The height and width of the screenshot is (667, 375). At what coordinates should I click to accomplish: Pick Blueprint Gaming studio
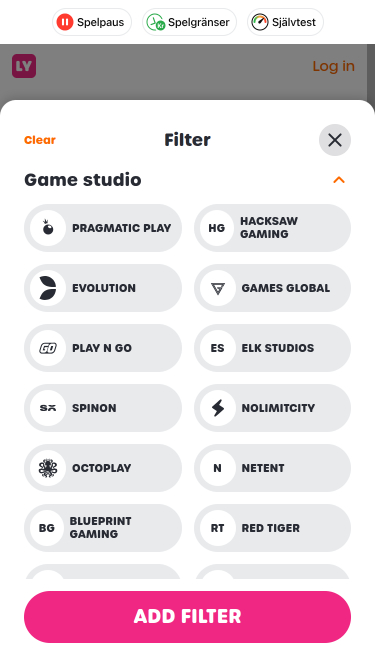point(103,528)
